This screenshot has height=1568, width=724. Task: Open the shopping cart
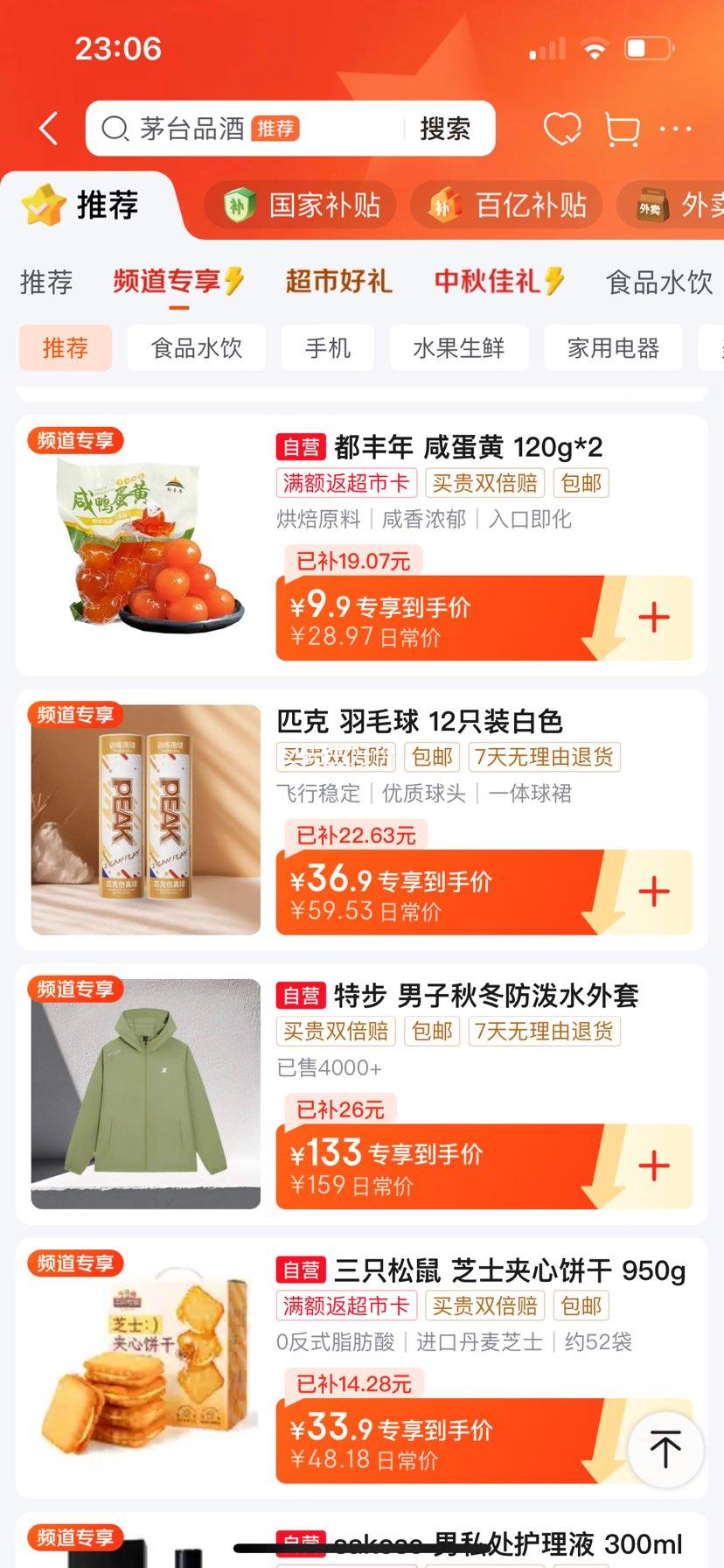(x=622, y=130)
